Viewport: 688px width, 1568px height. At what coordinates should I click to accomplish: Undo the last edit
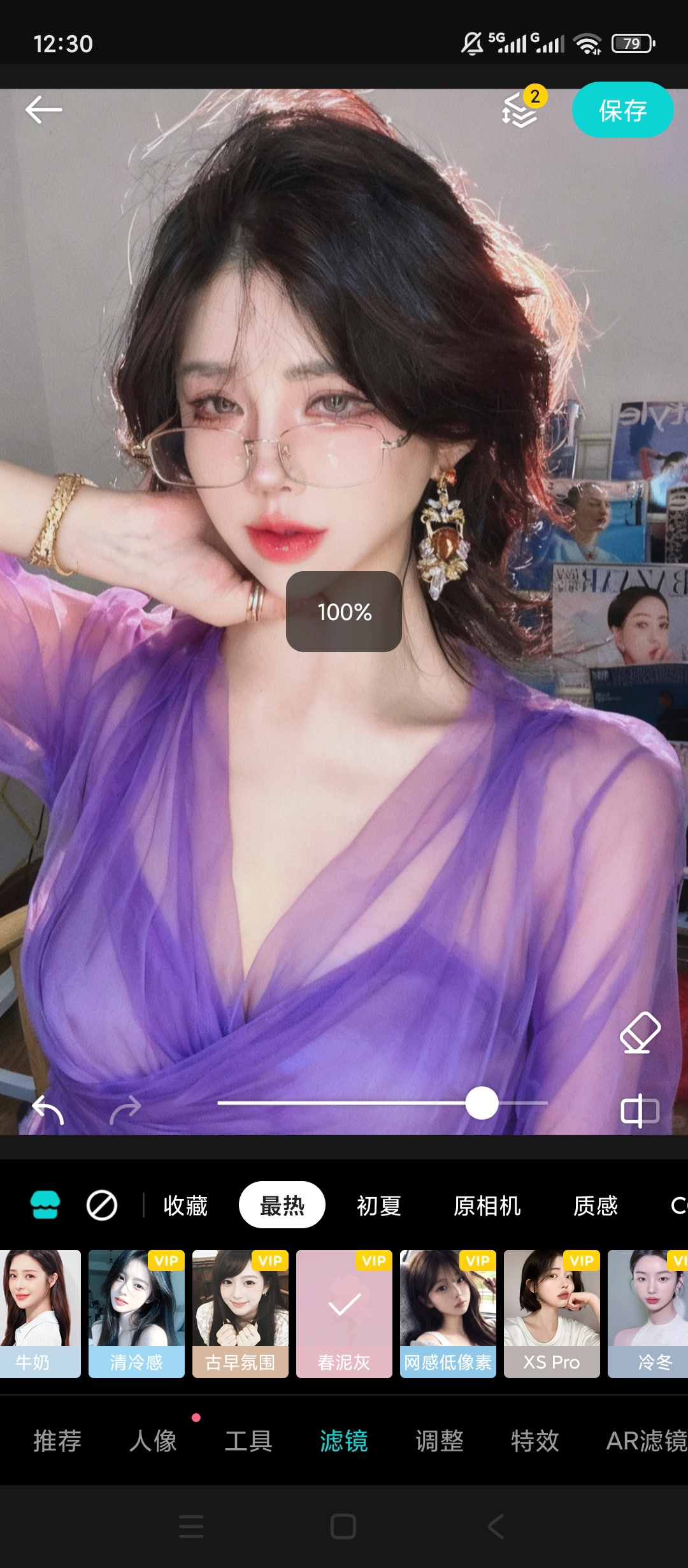pos(48,1110)
